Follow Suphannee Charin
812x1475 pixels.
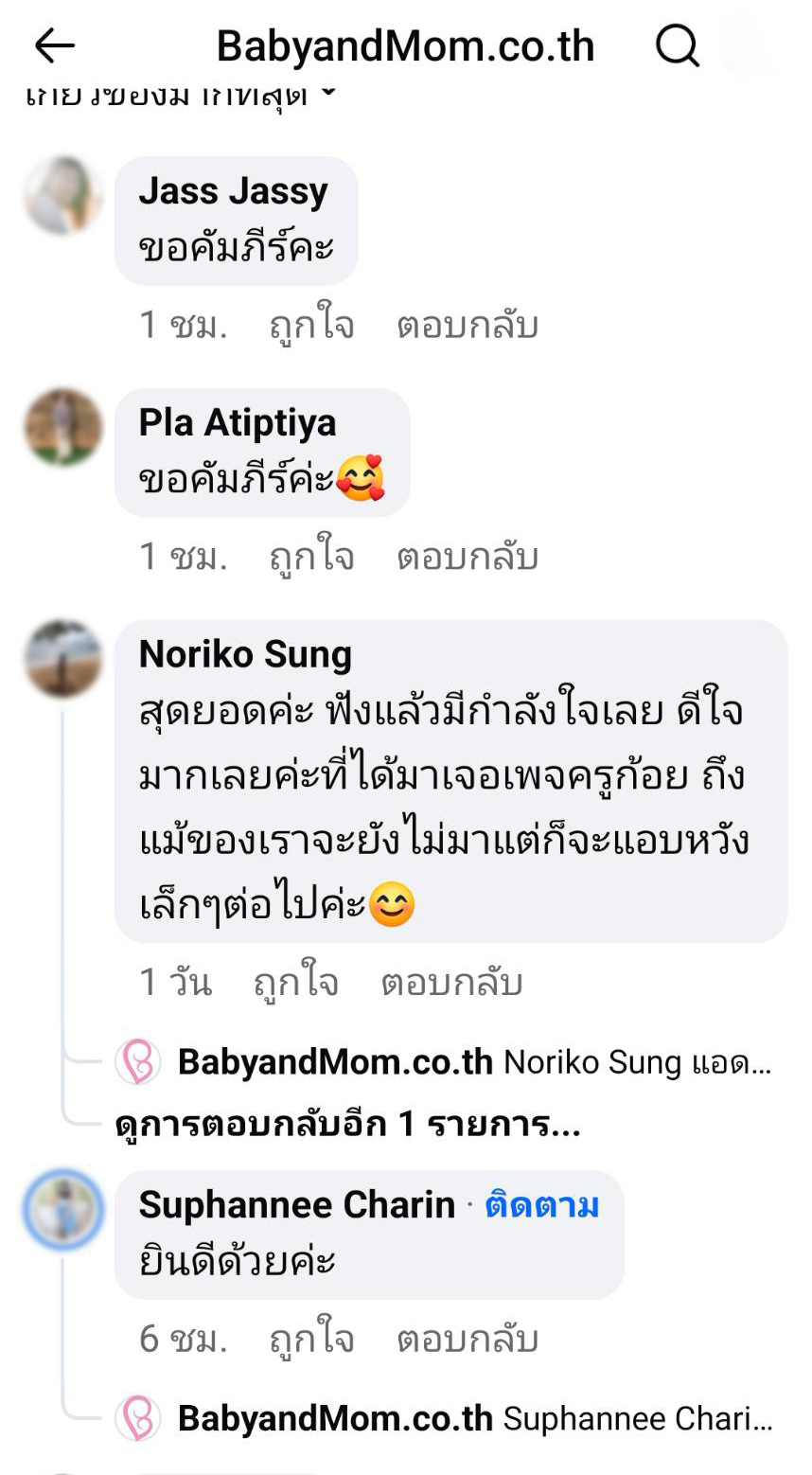click(x=541, y=1205)
